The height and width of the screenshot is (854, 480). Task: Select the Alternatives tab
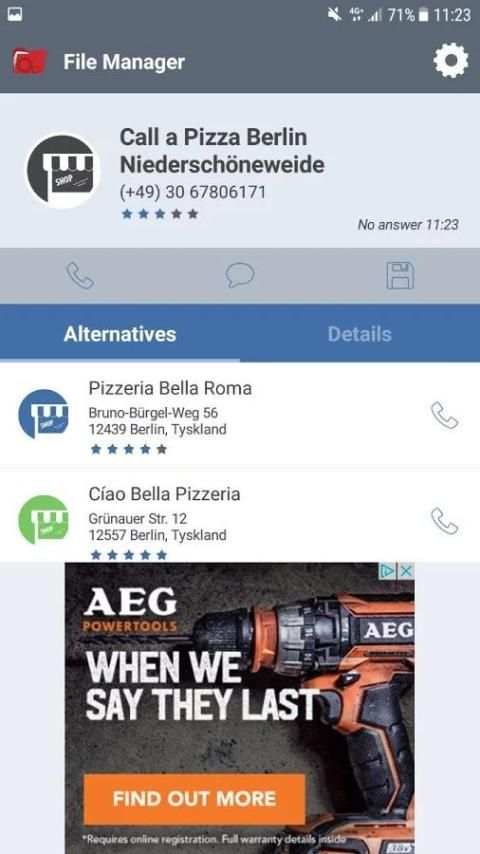120,334
